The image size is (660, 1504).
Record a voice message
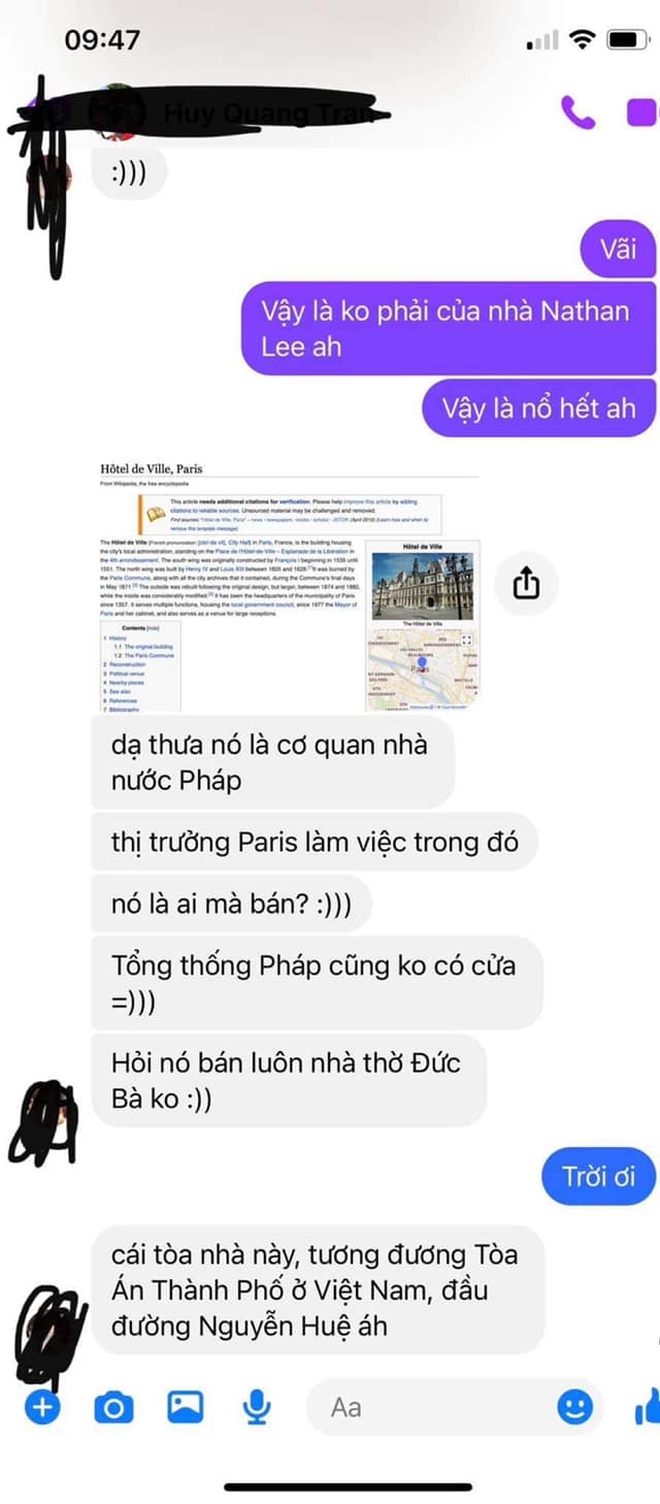click(257, 1408)
